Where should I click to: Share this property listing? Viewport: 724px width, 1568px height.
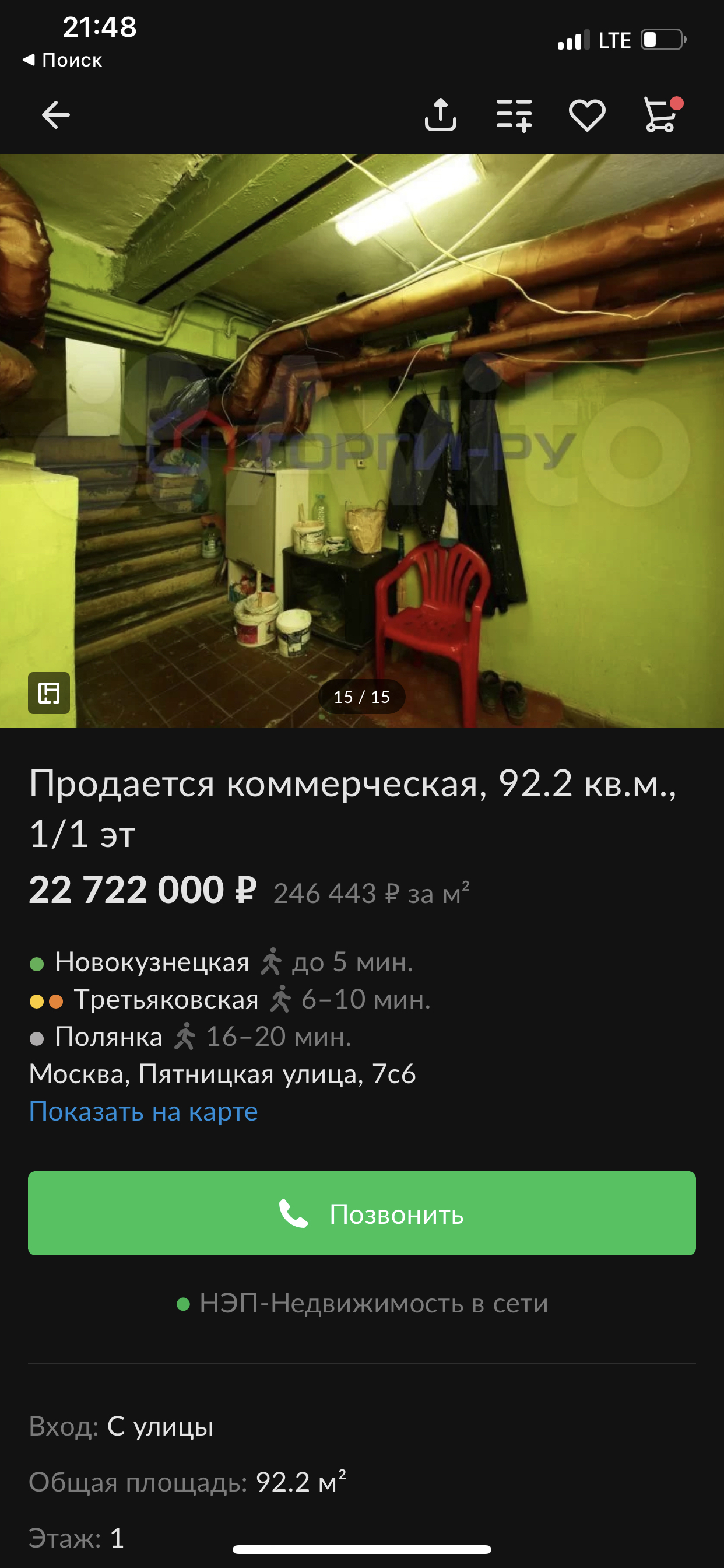point(441,115)
